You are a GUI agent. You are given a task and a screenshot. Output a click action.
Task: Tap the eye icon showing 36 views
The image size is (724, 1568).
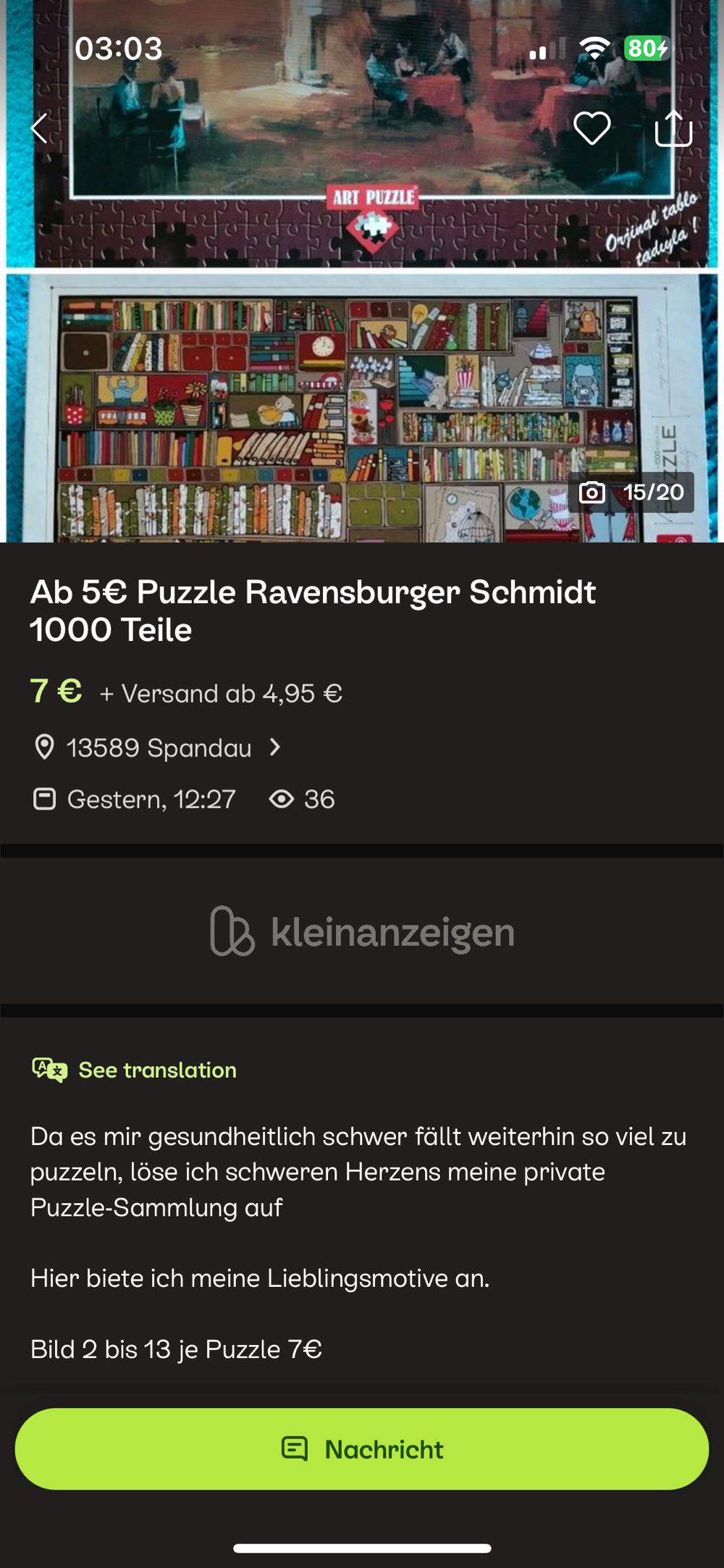(282, 800)
